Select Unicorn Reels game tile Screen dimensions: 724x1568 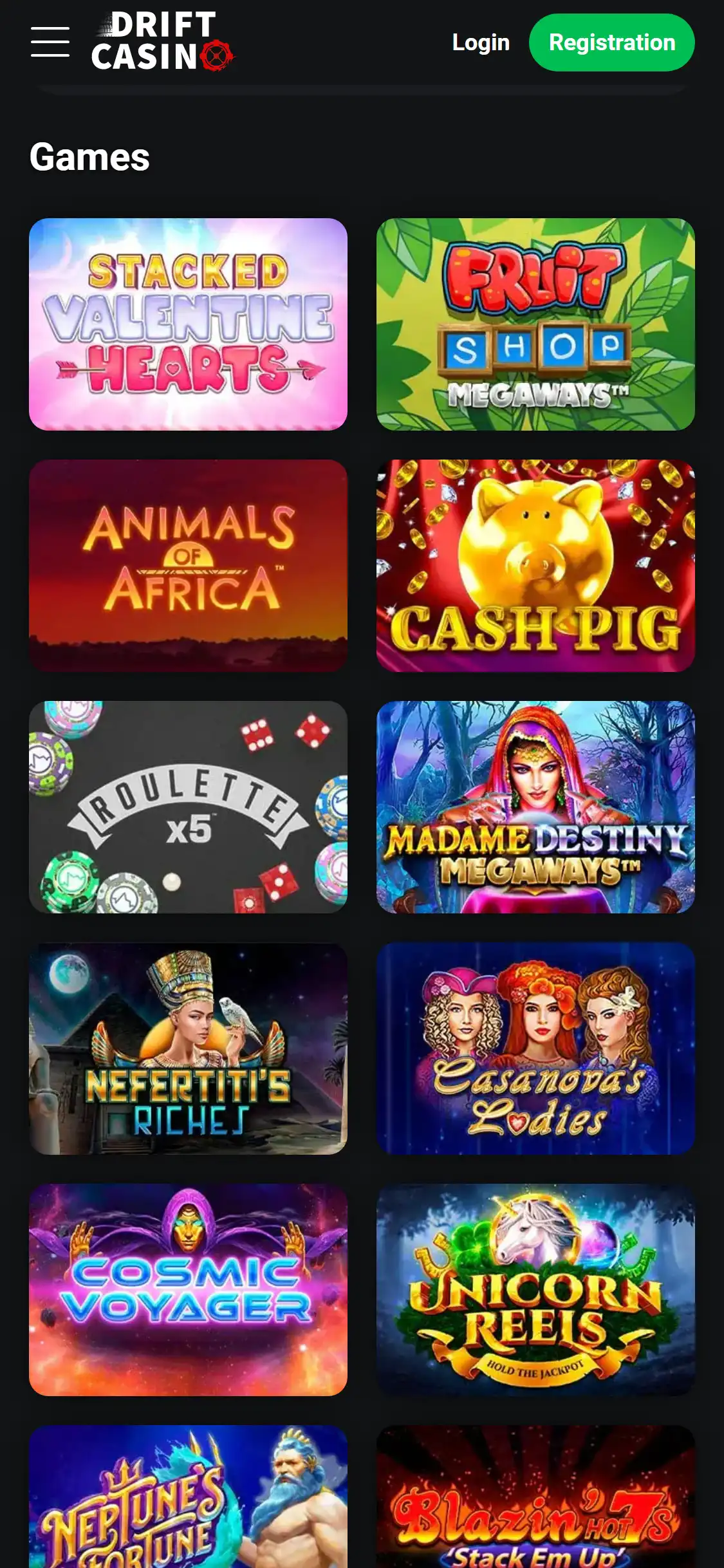click(x=535, y=1289)
